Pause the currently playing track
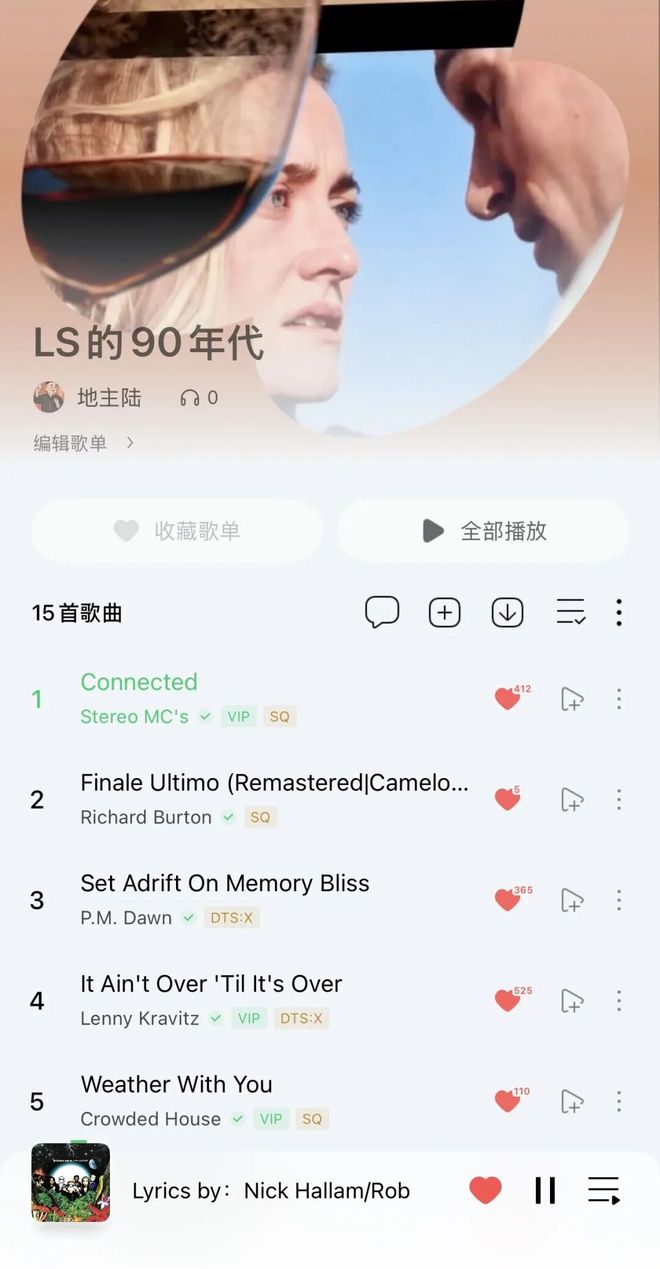Screen dimensions: 660x1269 (x=545, y=1190)
